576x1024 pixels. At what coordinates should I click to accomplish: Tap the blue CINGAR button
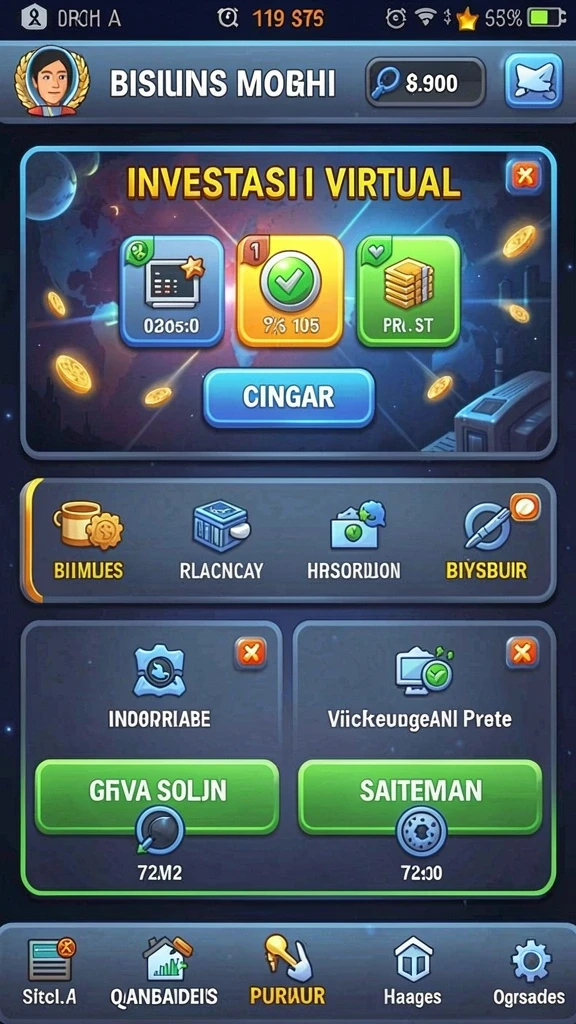click(x=289, y=398)
